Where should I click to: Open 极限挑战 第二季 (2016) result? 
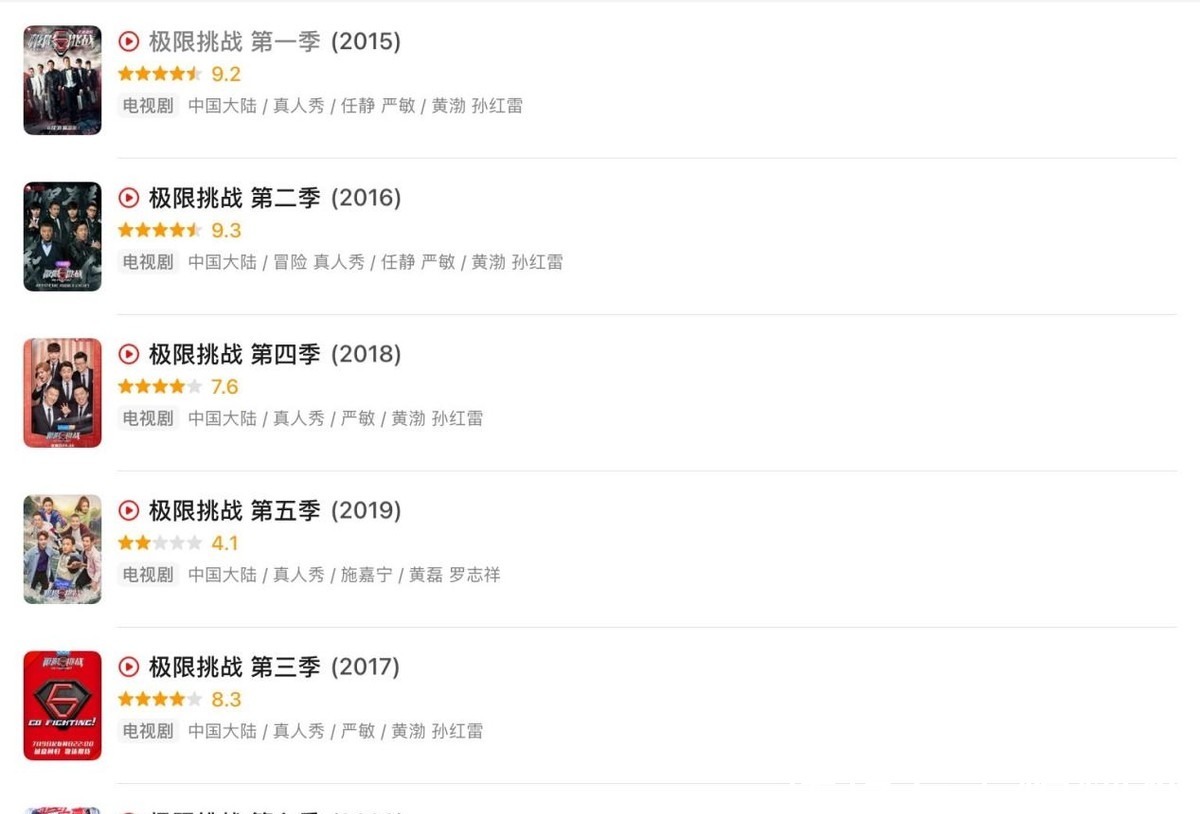click(274, 198)
